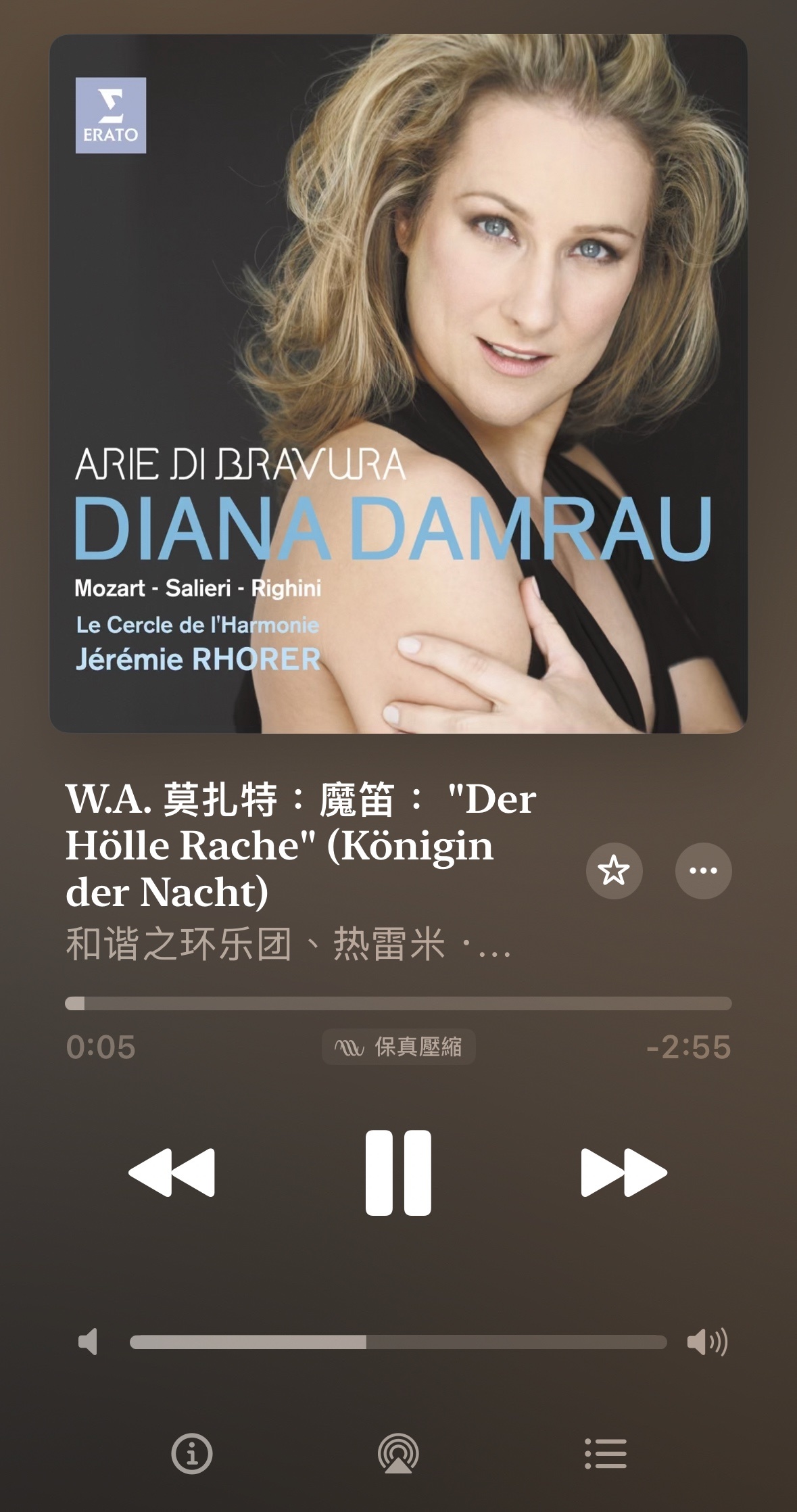
Task: Pause the current track
Action: (398, 1173)
